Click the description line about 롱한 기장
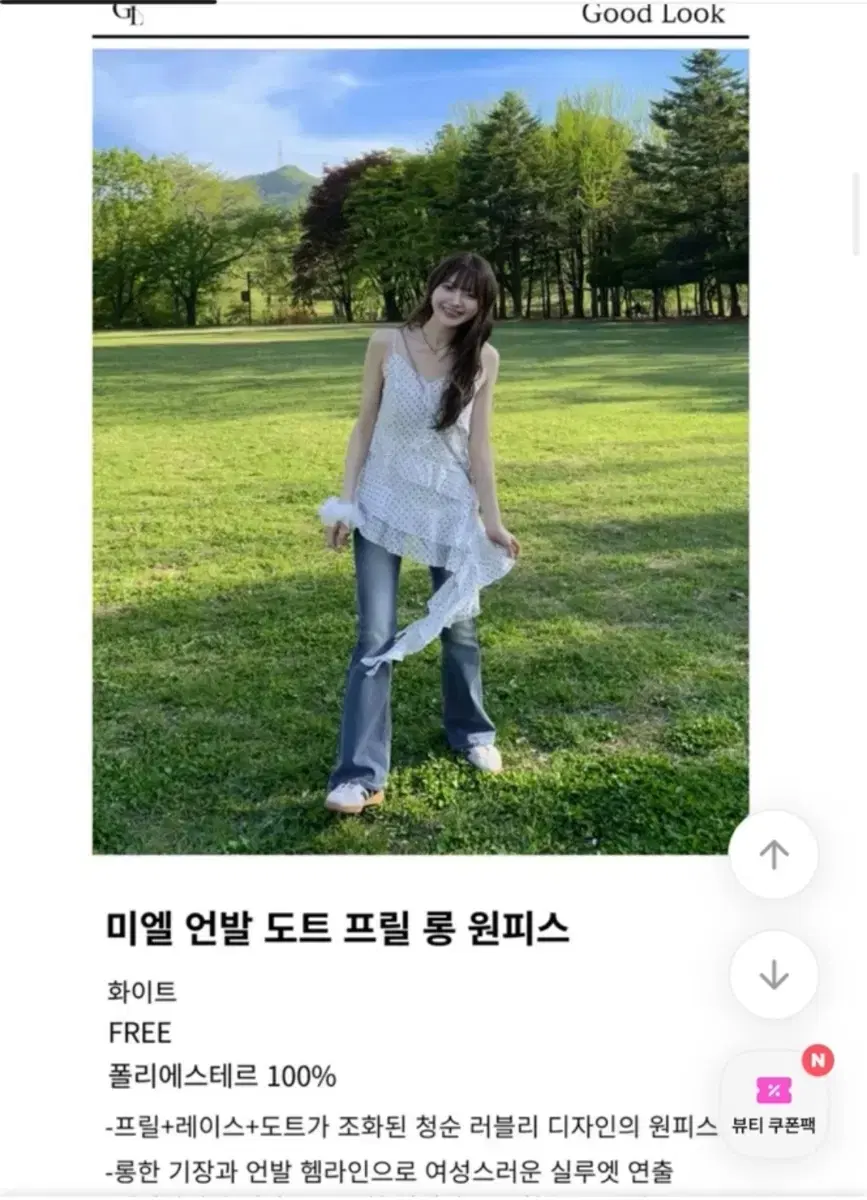 [384, 1170]
